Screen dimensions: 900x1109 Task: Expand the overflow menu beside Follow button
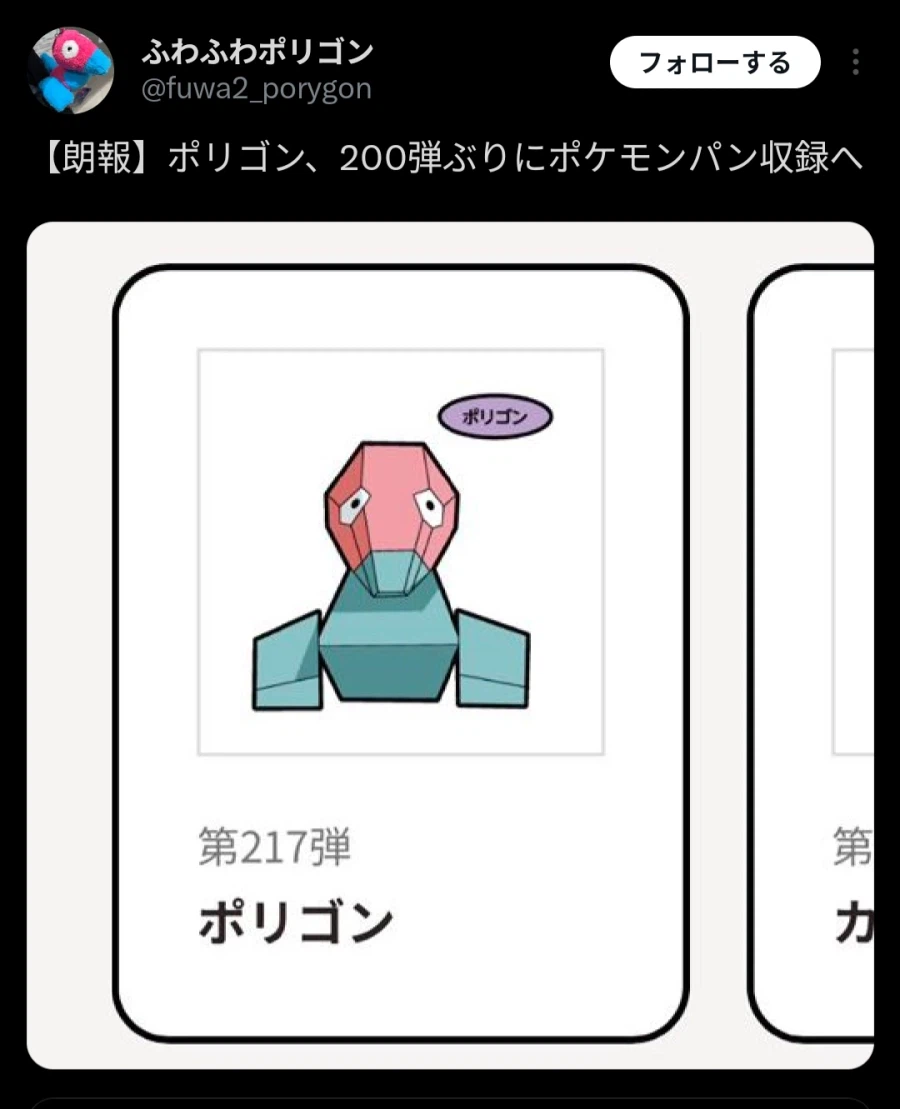pyautogui.click(x=858, y=62)
